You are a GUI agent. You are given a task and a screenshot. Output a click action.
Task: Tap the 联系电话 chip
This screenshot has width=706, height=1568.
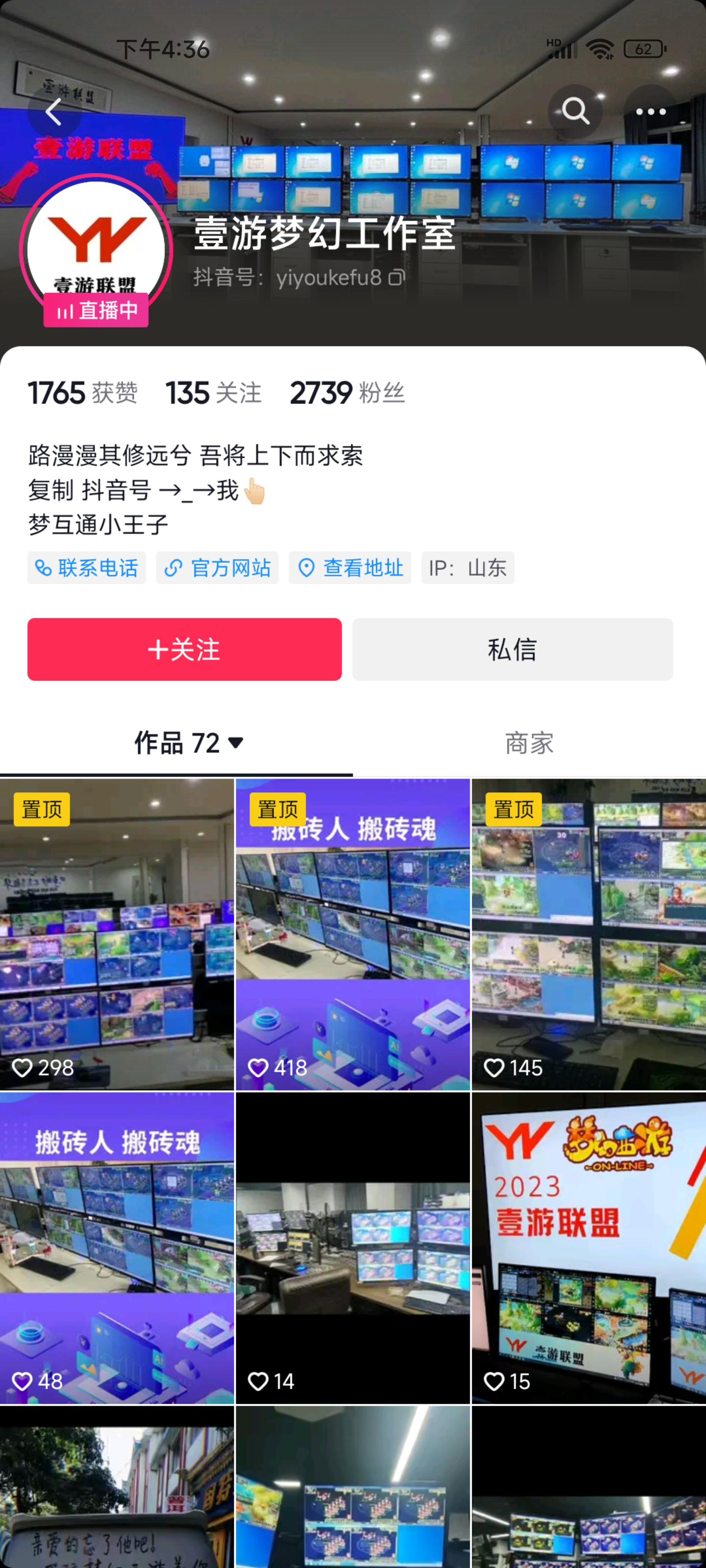pos(86,568)
